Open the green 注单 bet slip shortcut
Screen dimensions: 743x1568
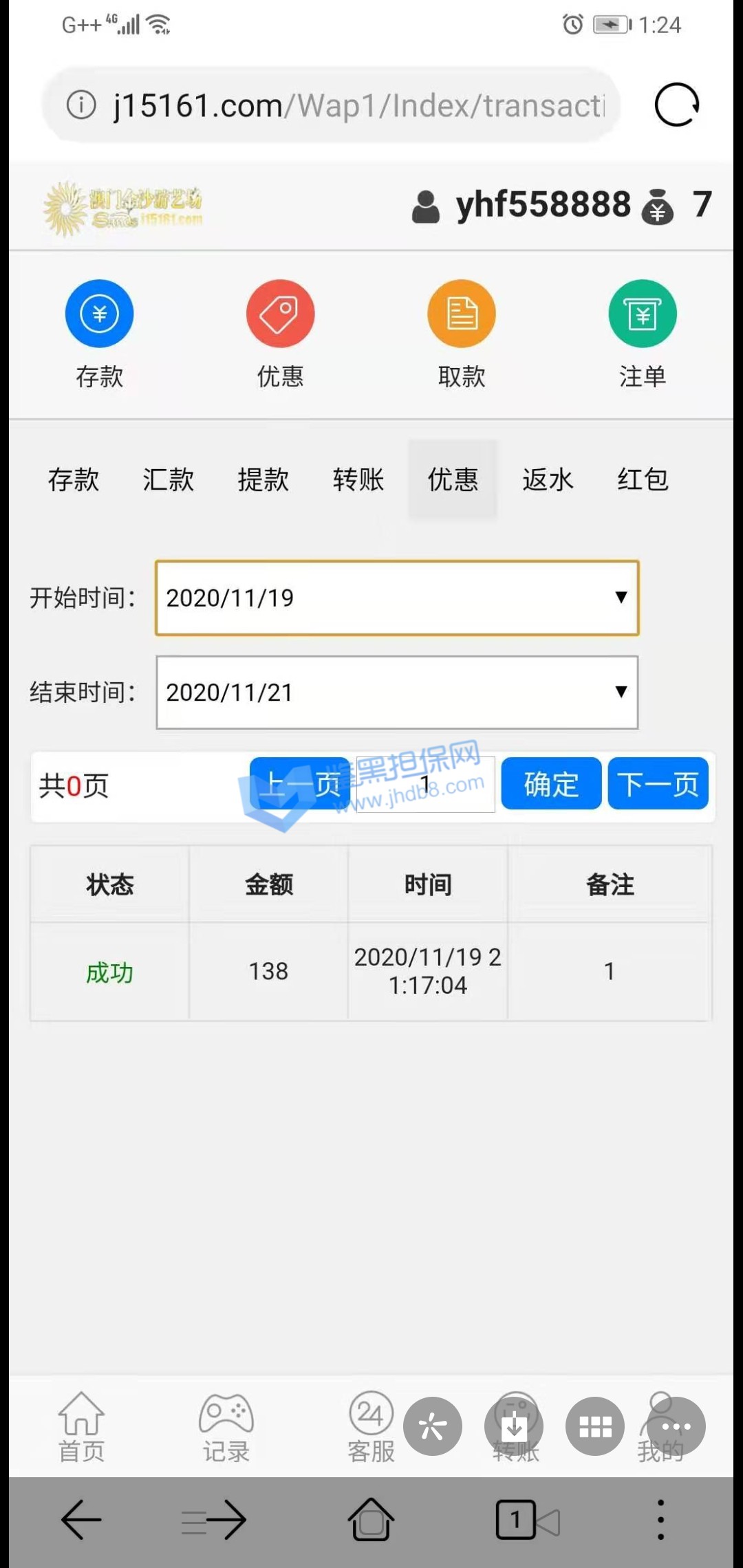643,314
